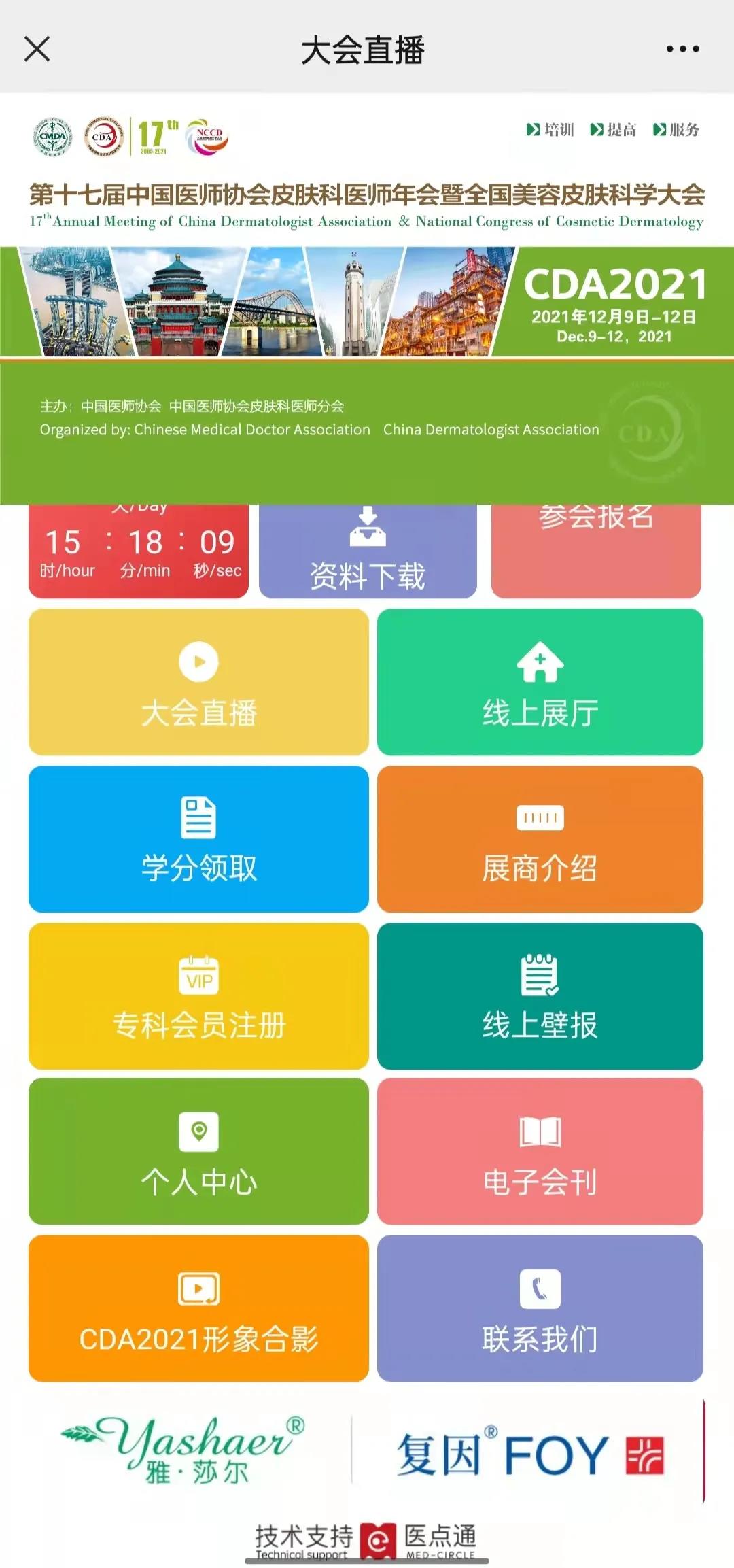The image size is (734, 1568).
Task: Open CDA2021形象合影 photo tile
Action: pyautogui.click(x=198, y=1308)
